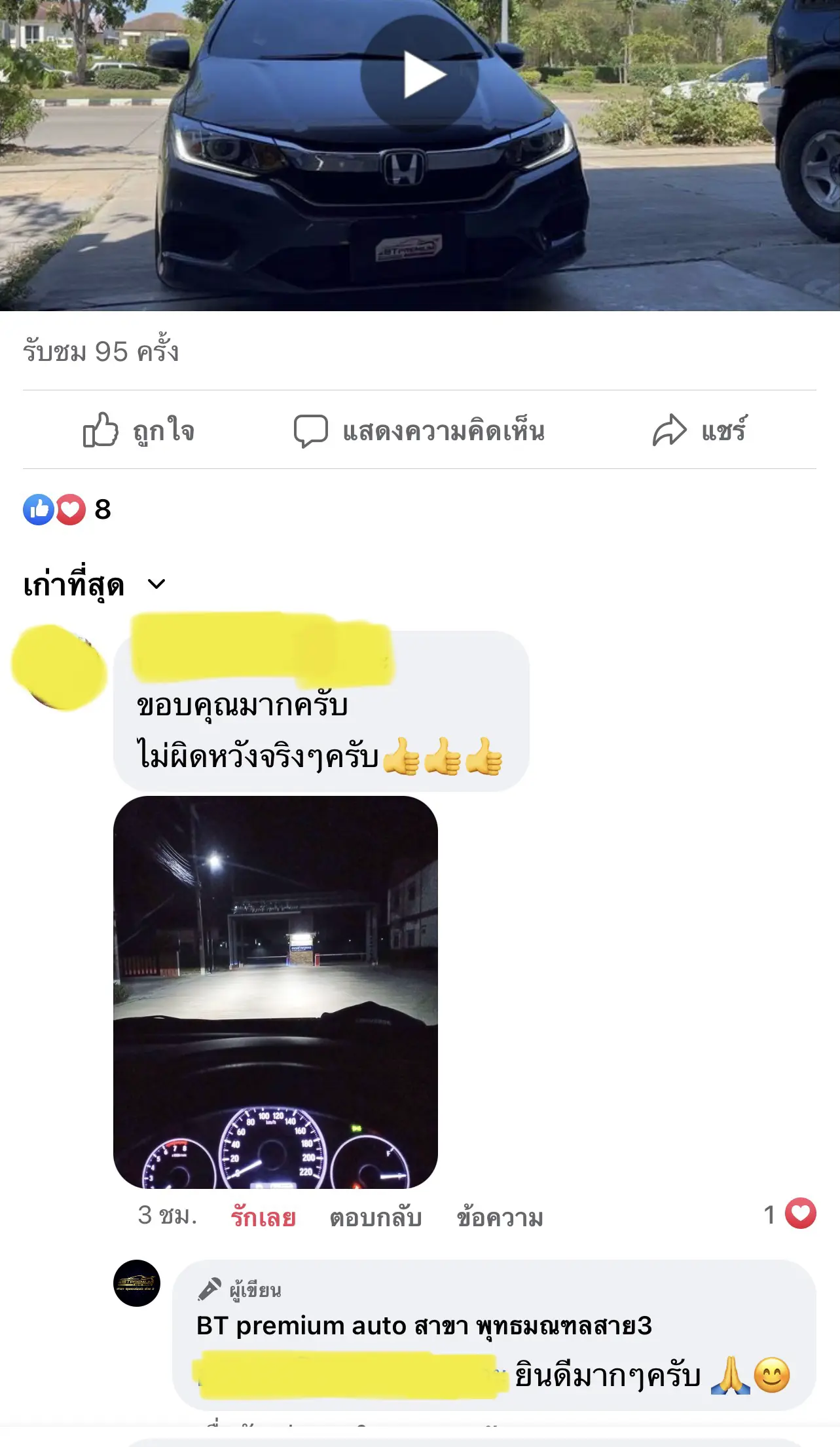Screen dimensions: 840x1447
Task: Tap แสดงความคิดเห็น to comment on the post
Action: pos(419,431)
